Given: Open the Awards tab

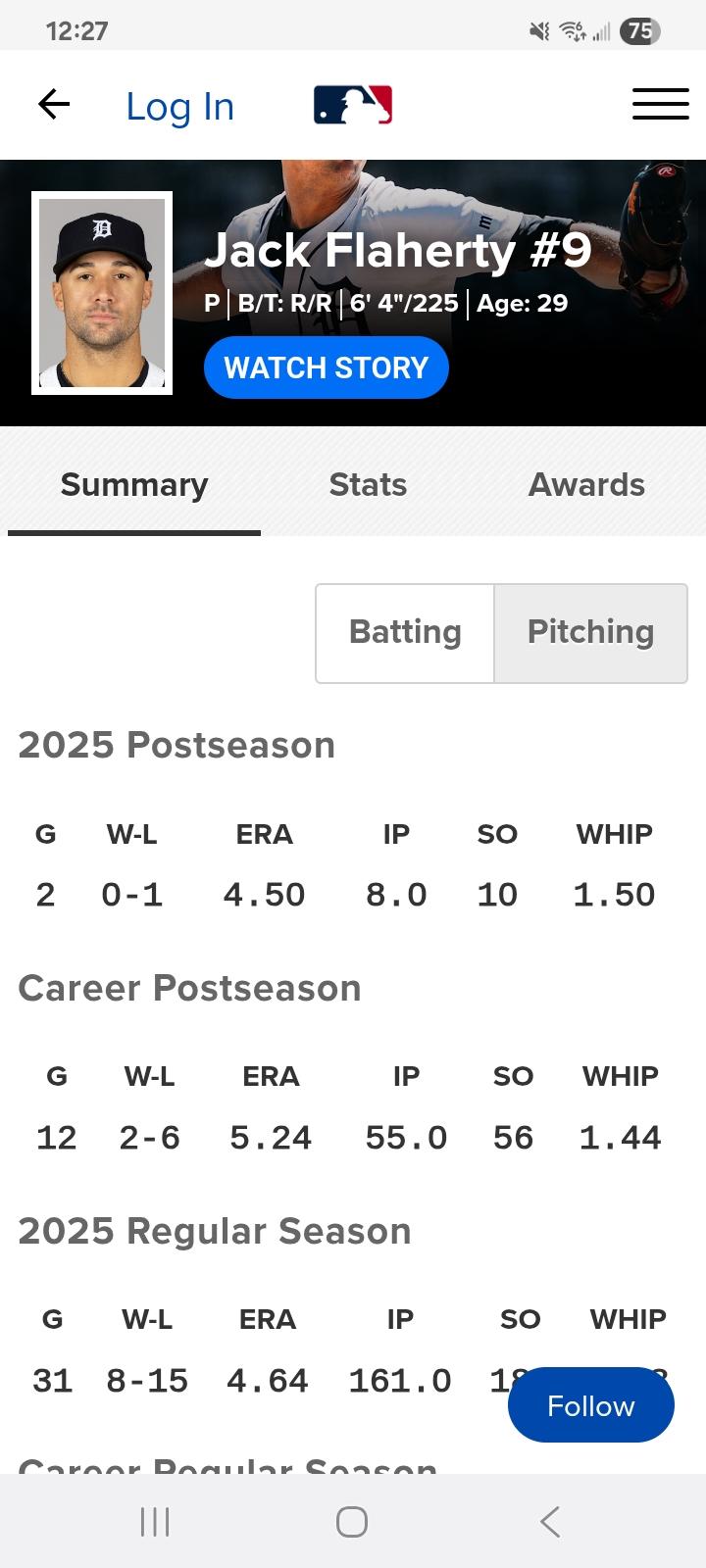Looking at the screenshot, I should (x=586, y=485).
